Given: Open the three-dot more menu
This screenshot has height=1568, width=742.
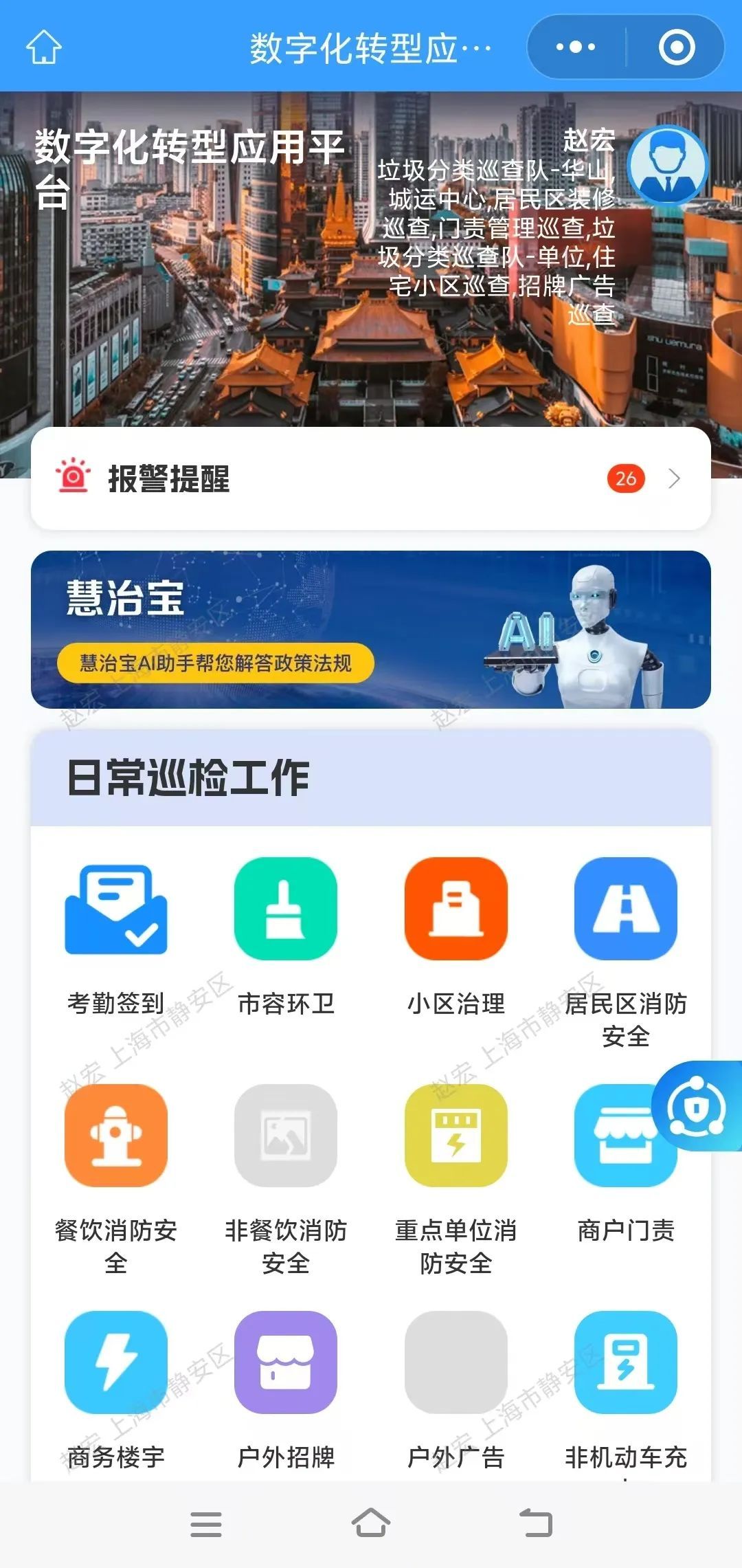Looking at the screenshot, I should pos(576,47).
